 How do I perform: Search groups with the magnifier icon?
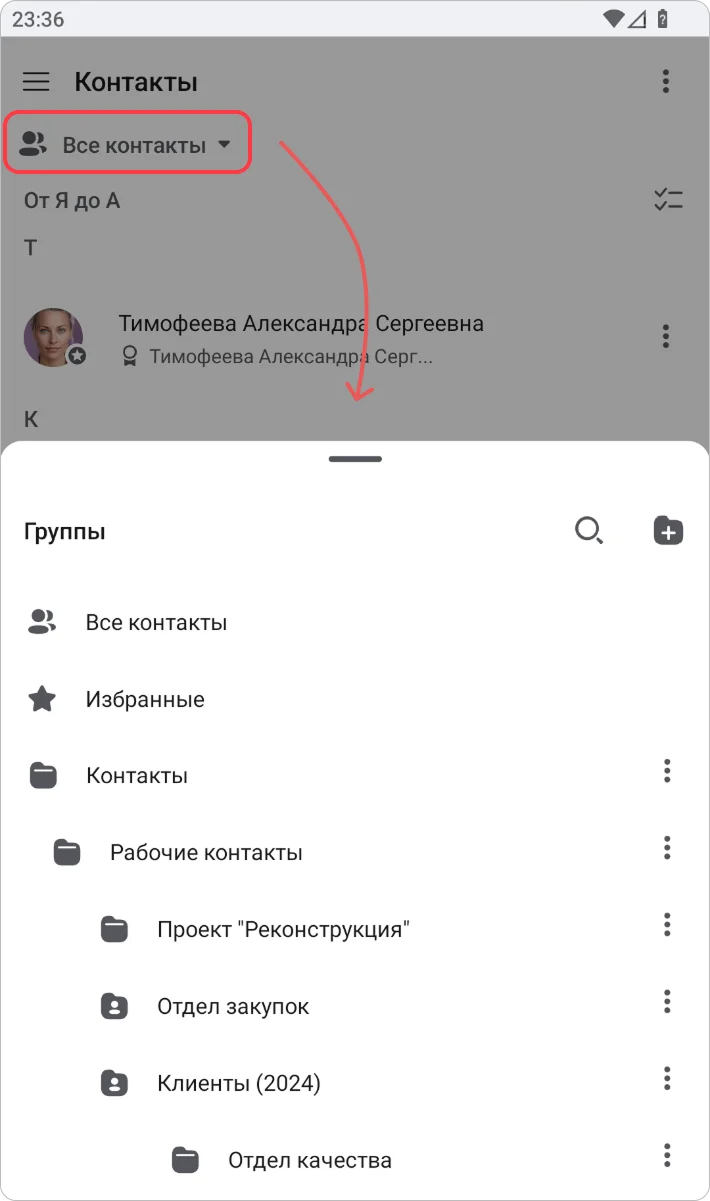pyautogui.click(x=589, y=531)
